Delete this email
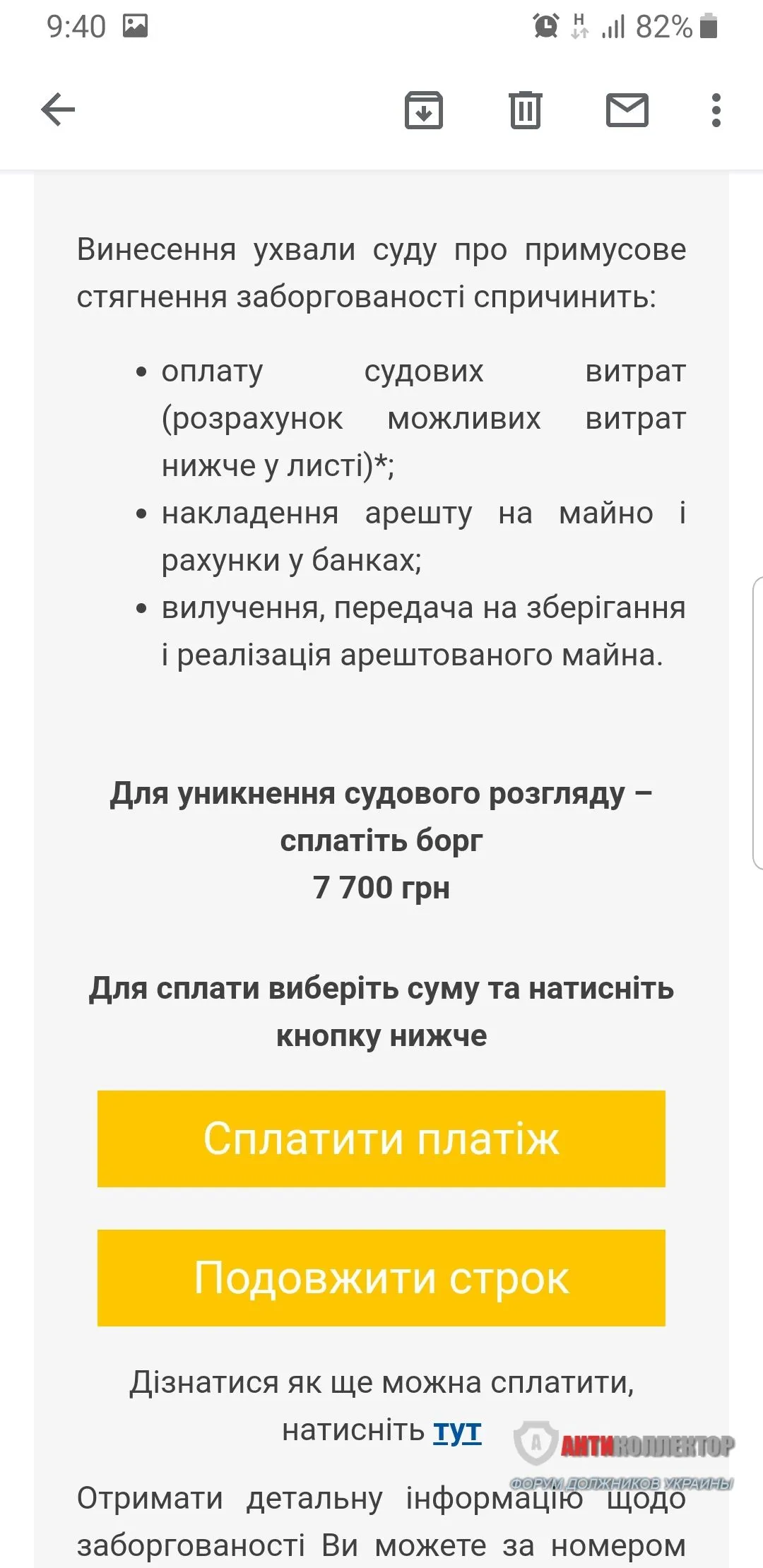Image resolution: width=763 pixels, height=1568 pixels. coord(525,110)
